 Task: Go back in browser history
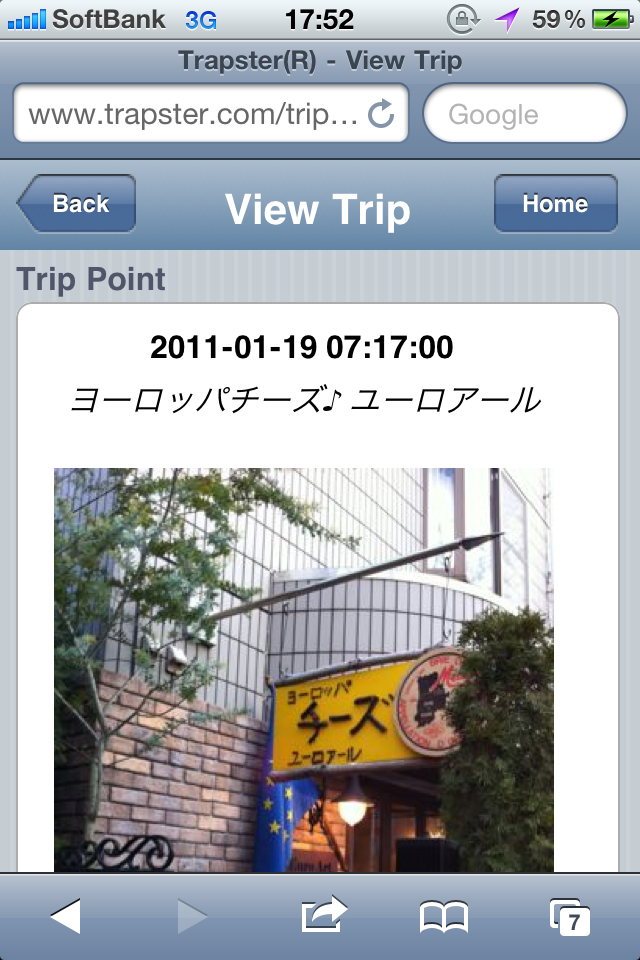65,915
